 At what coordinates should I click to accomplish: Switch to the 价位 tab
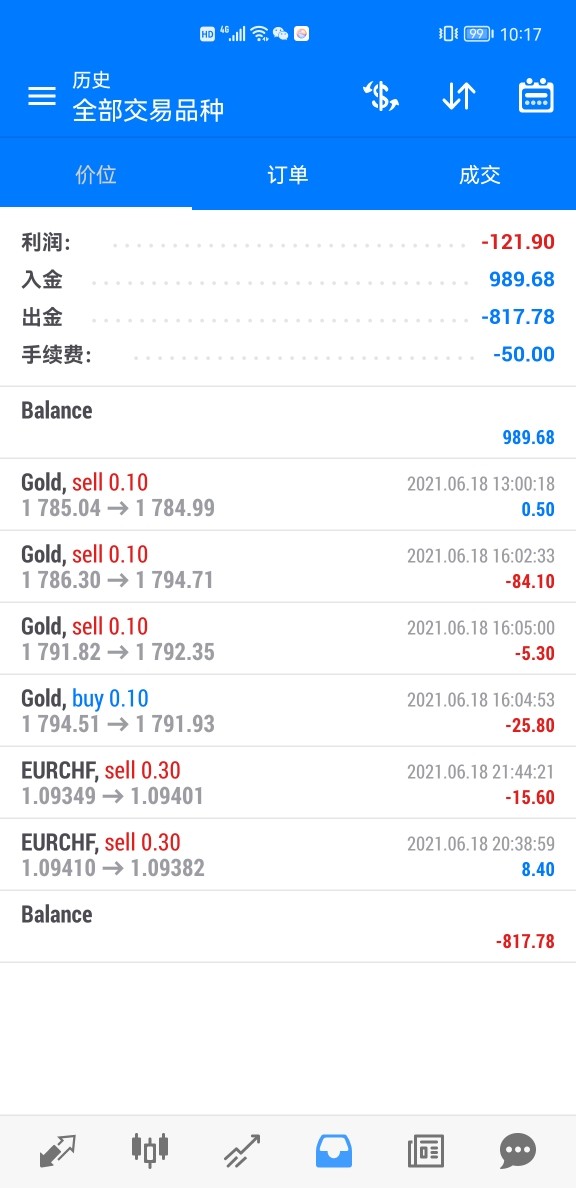[95, 175]
